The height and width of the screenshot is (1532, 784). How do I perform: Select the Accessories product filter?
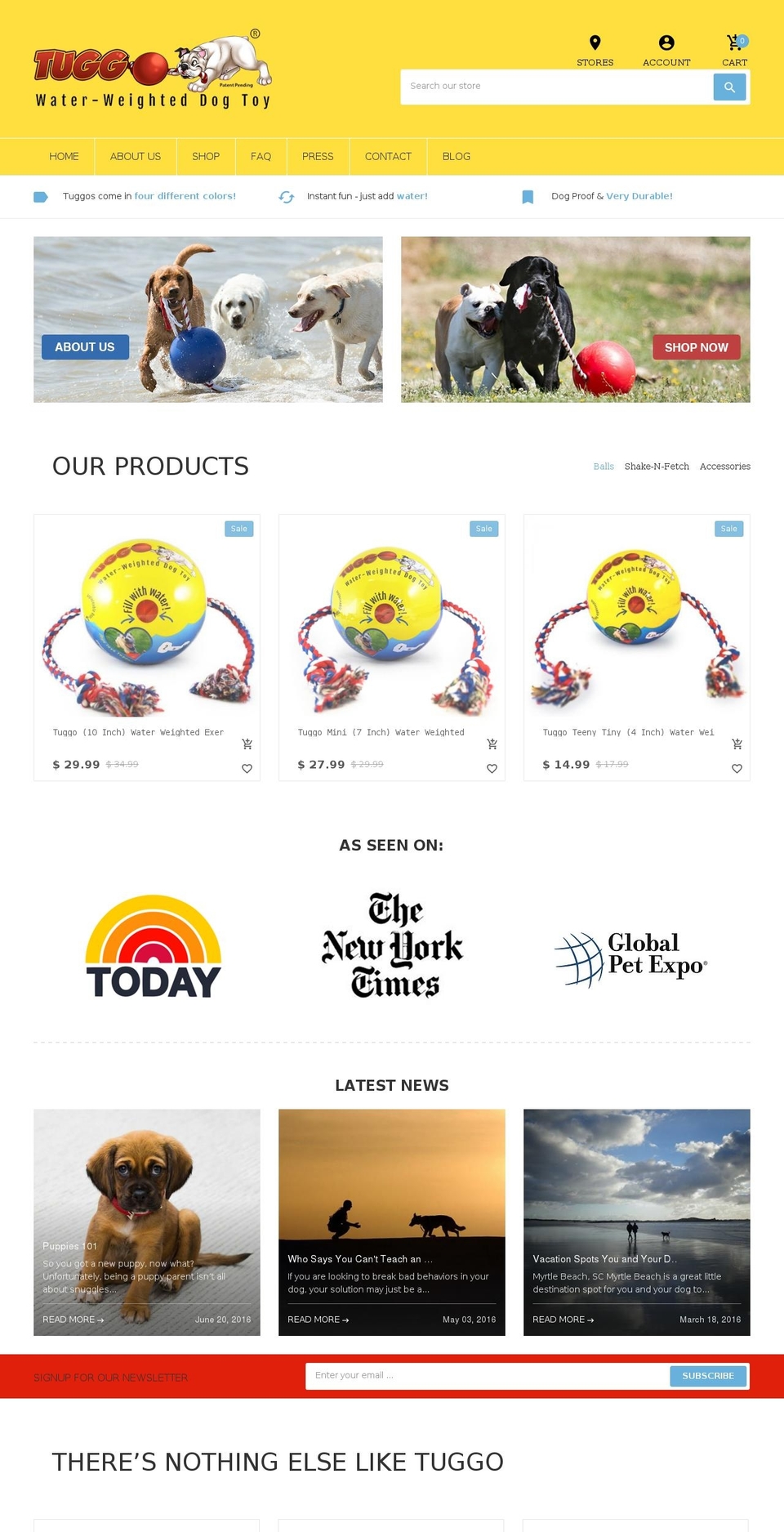pos(724,467)
